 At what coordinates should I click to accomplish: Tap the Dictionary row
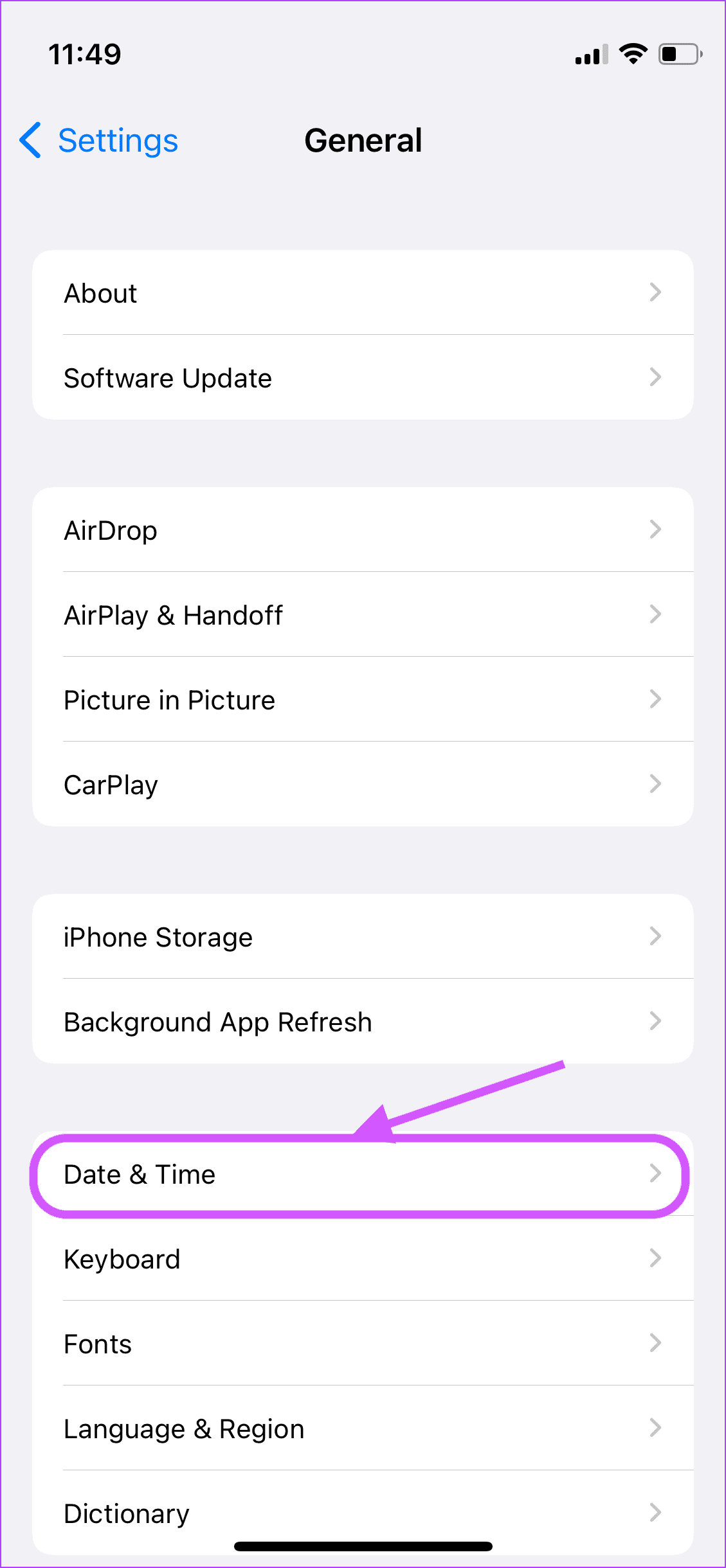tap(363, 1513)
